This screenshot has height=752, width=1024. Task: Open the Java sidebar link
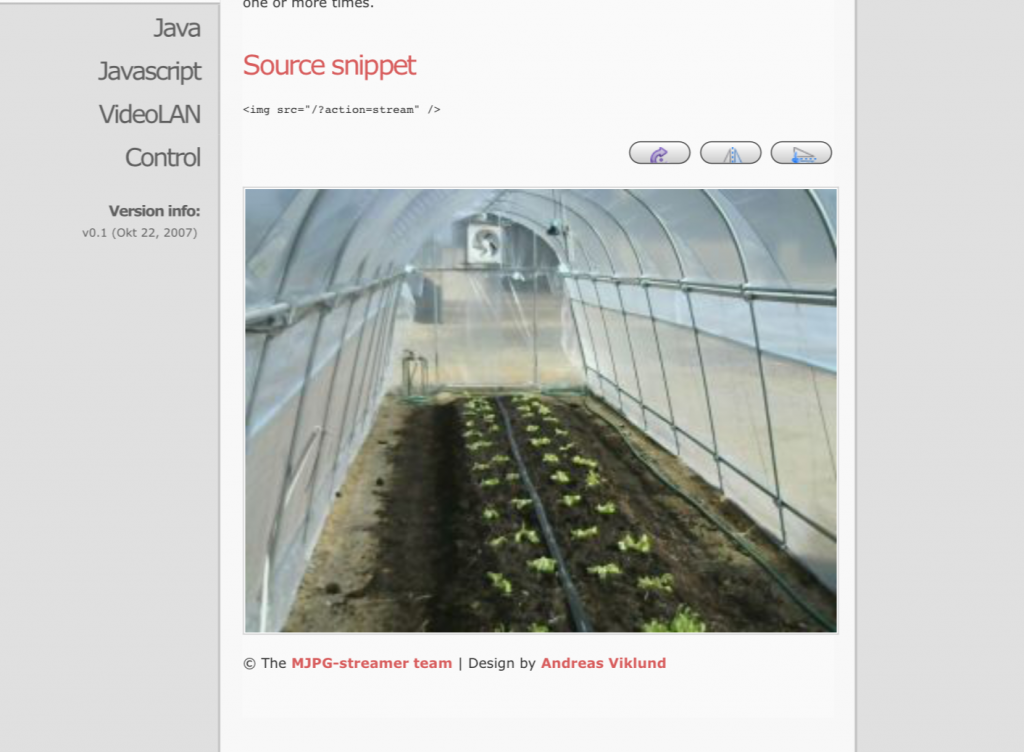point(176,28)
